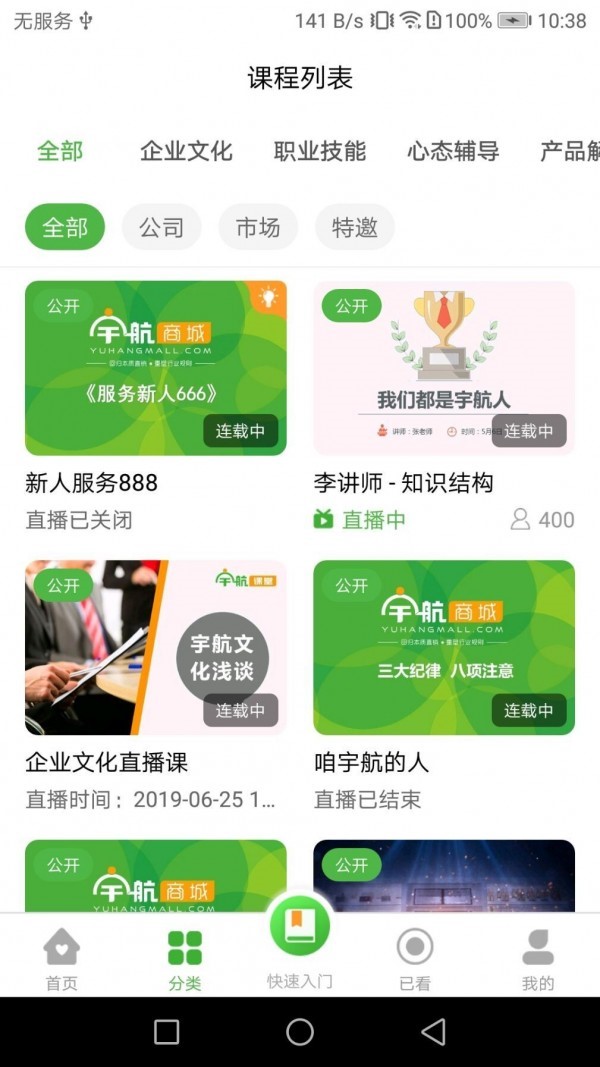600x1067 pixels.
Task: Filter courses by the 公司 chip
Action: pos(161,228)
